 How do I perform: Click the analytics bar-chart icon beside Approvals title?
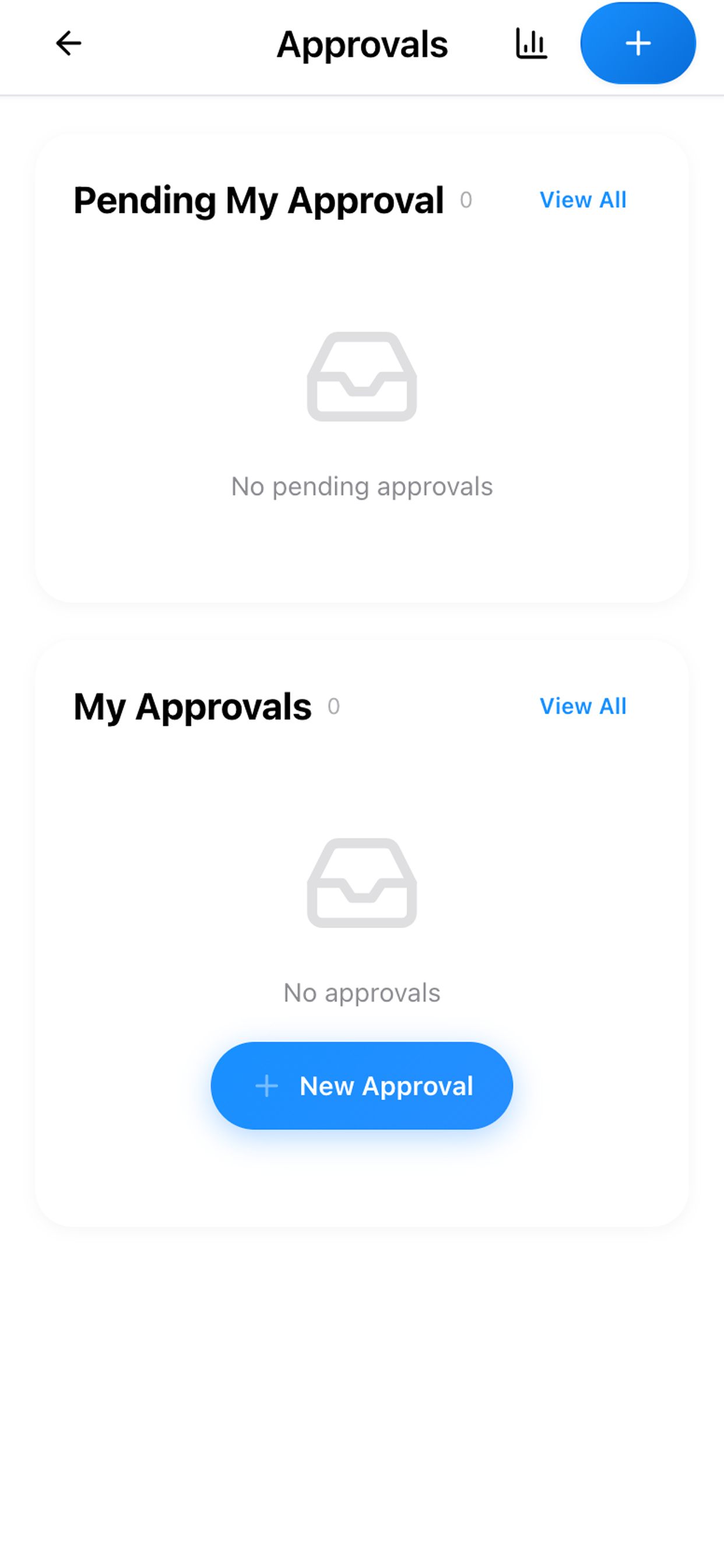[x=530, y=43]
